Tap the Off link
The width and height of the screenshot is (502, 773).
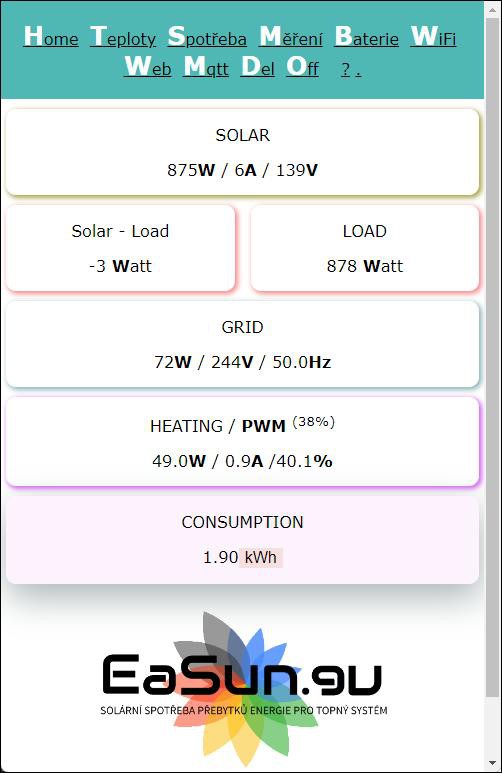[302, 67]
